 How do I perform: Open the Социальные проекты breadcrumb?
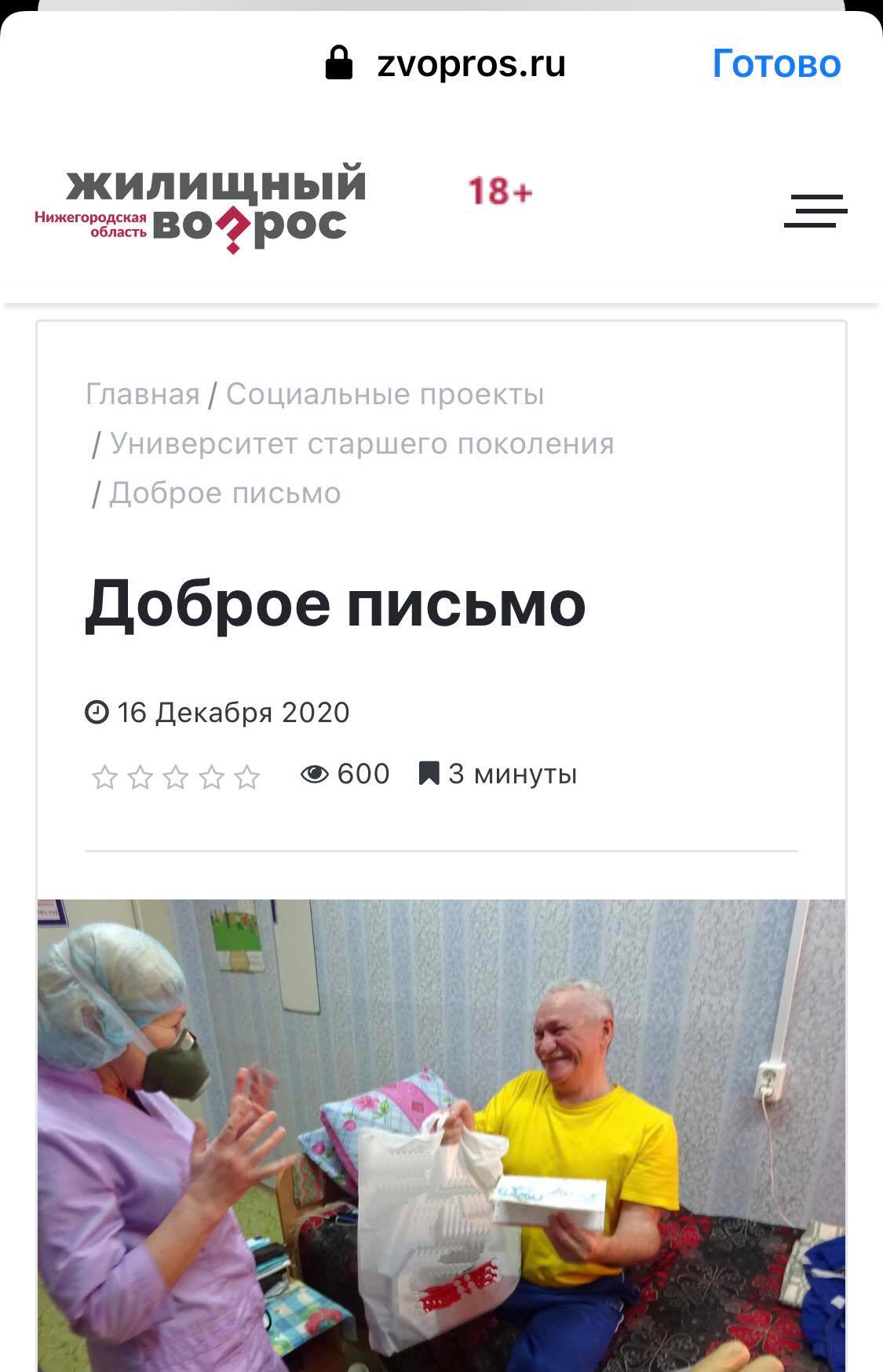(385, 394)
